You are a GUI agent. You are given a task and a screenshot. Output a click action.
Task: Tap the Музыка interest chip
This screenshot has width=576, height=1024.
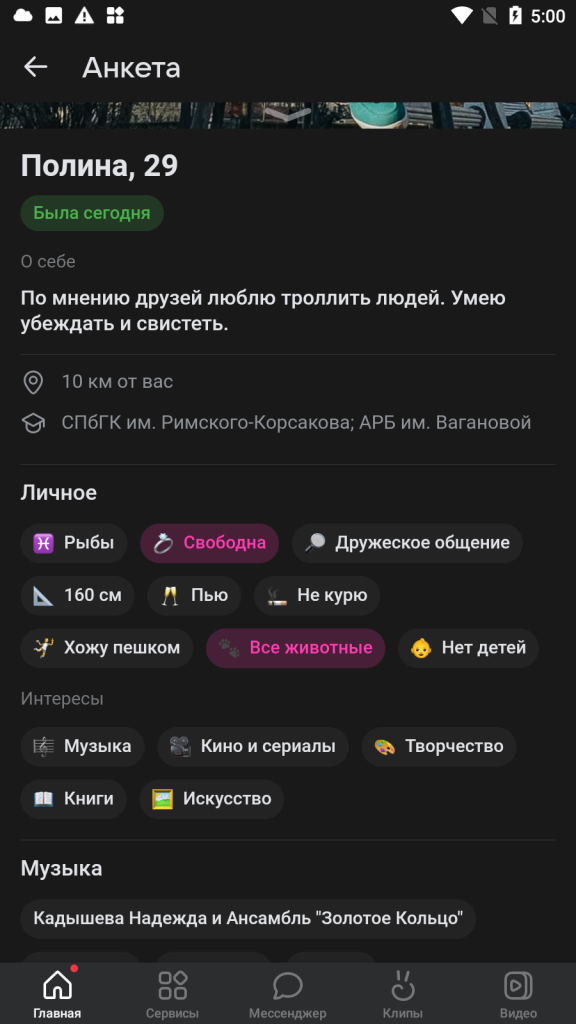point(82,746)
